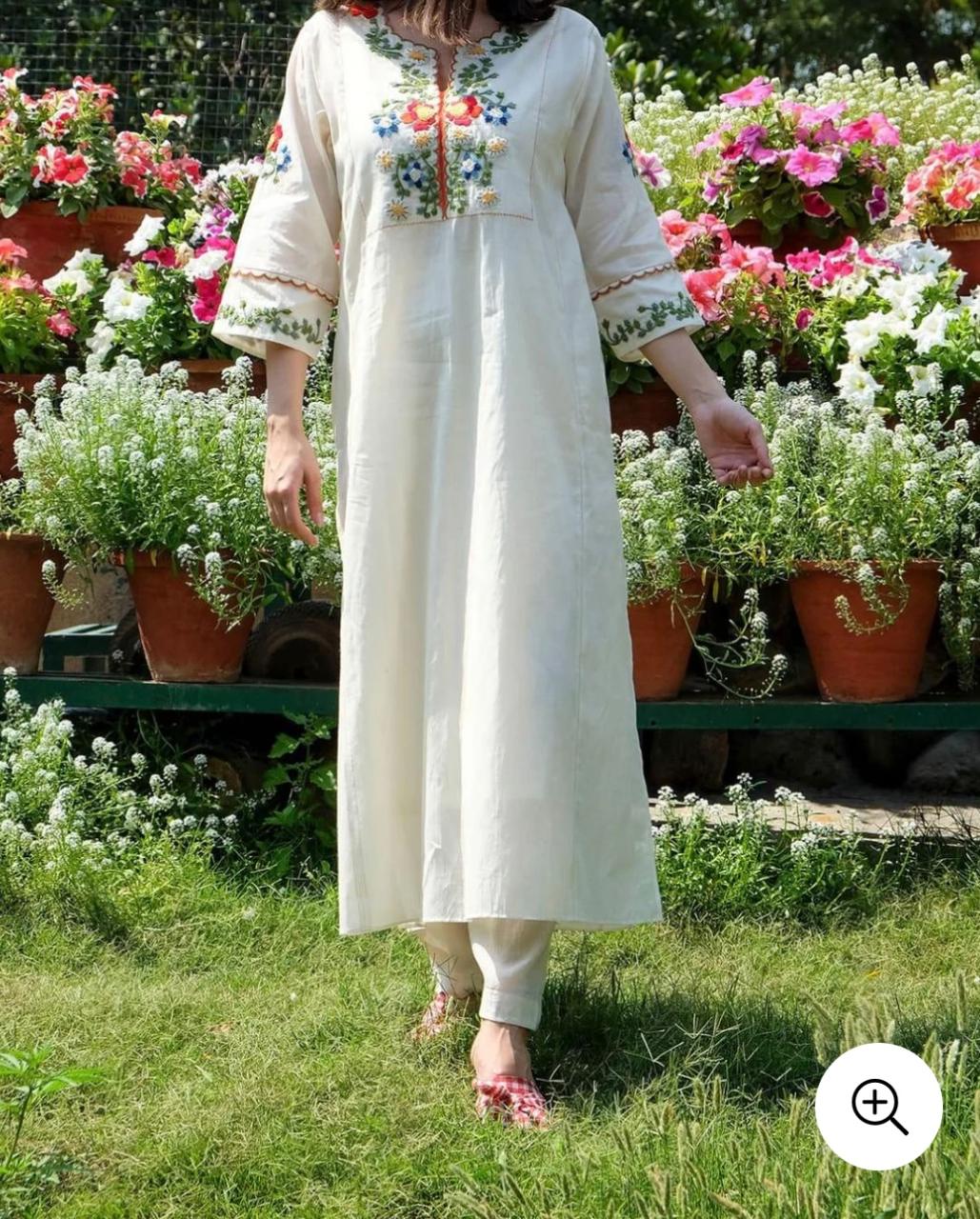Tap the zoom-in magnifier button
Screen dimensions: 980x1219
coord(878,1107)
